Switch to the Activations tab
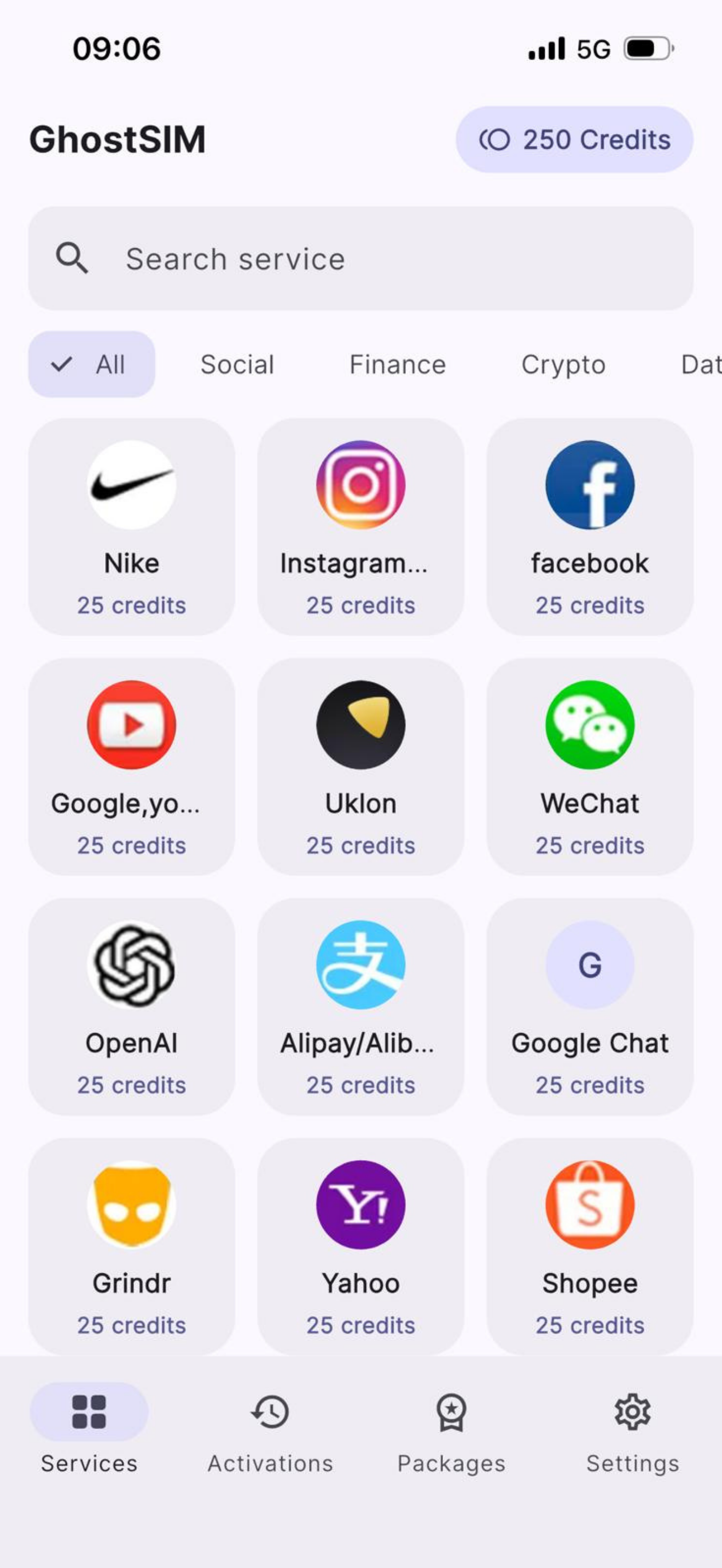This screenshot has height=1568, width=722. pyautogui.click(x=270, y=1434)
